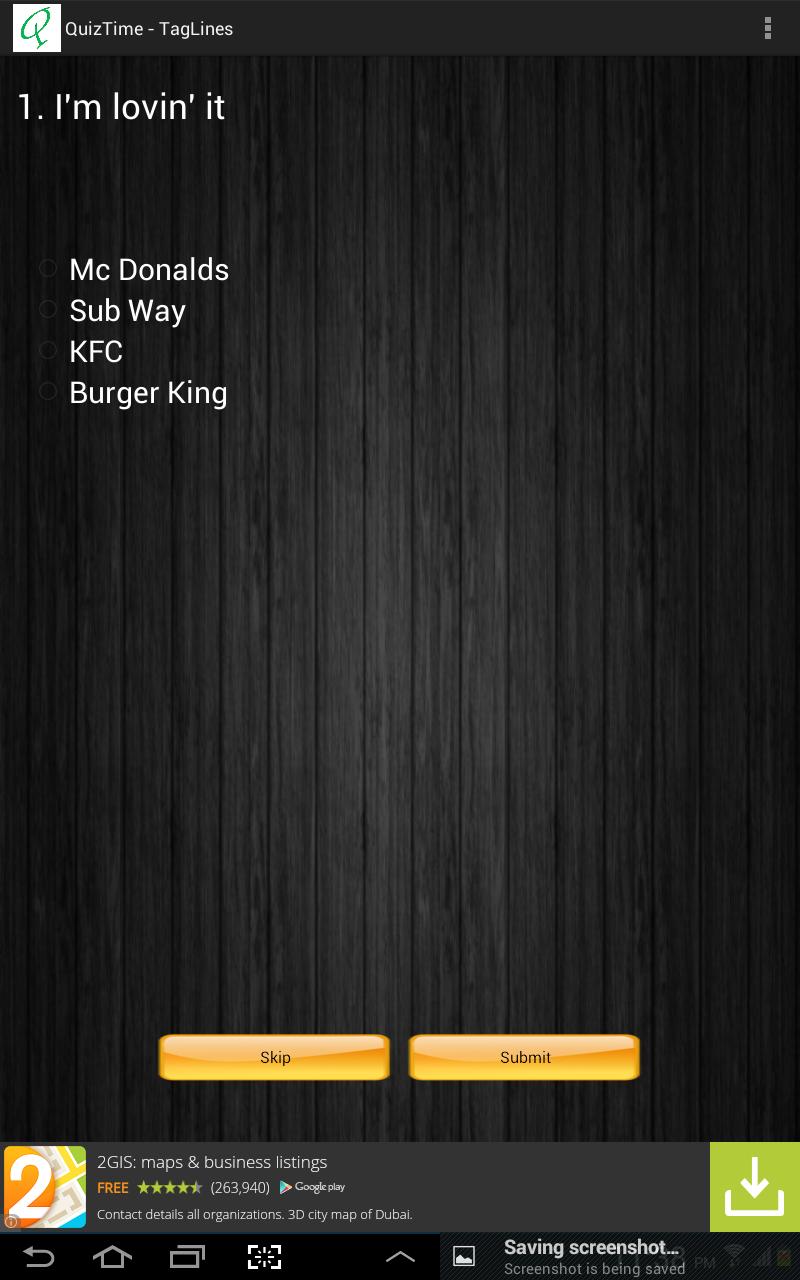Open recent apps
This screenshot has height=1280, width=800.
tap(187, 1257)
